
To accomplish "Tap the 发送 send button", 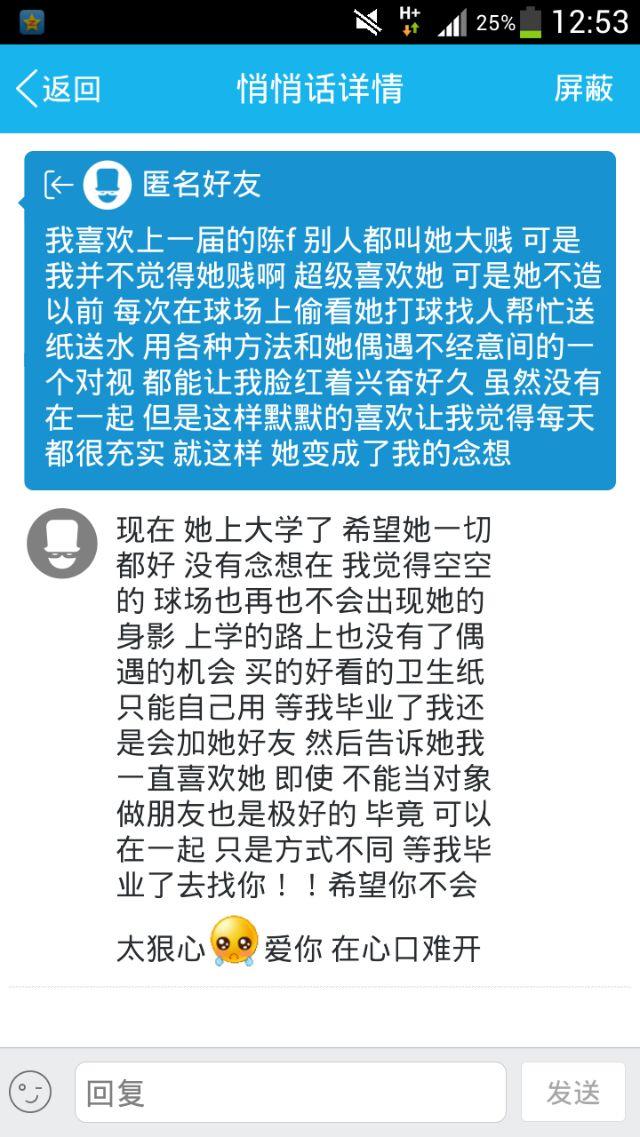I will click(x=573, y=1092).
